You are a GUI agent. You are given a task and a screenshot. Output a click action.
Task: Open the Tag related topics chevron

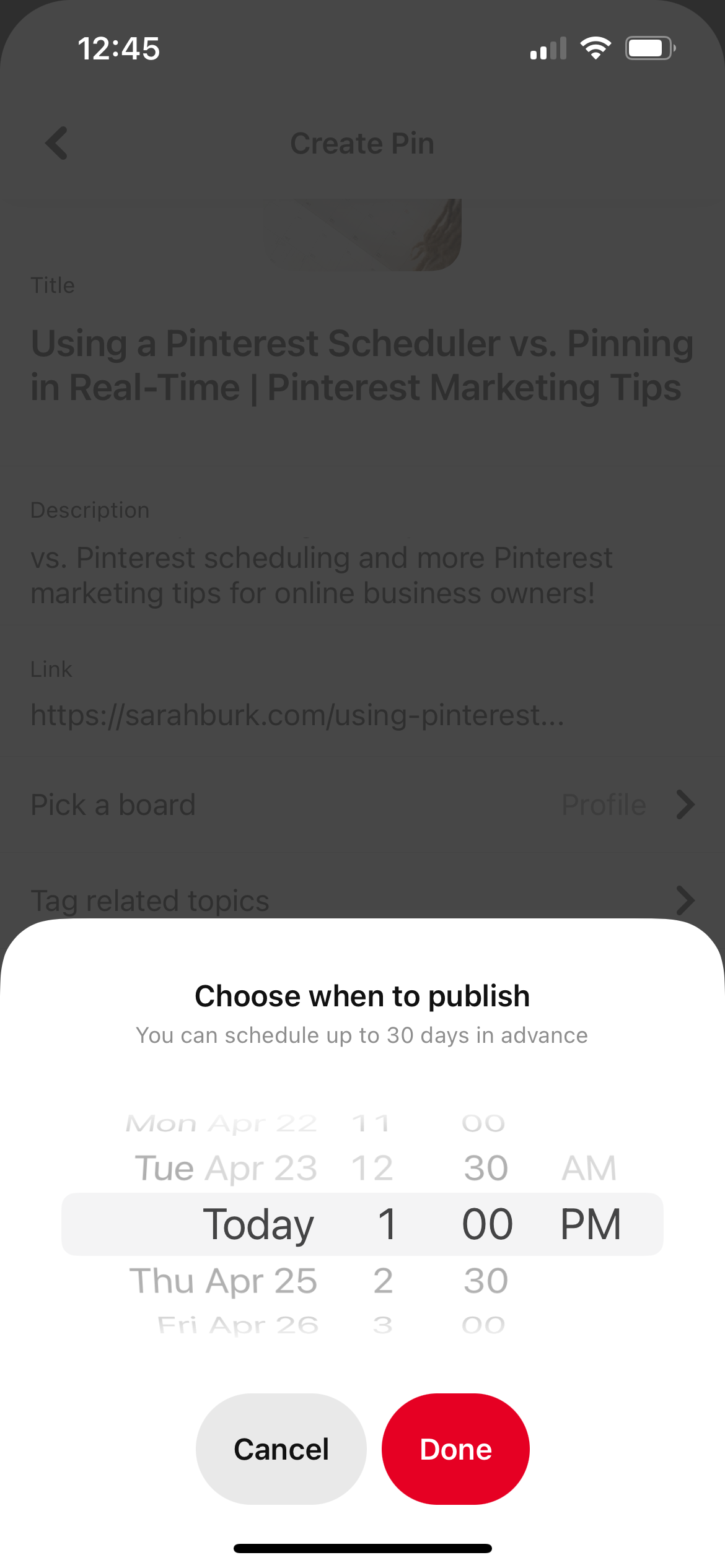(x=685, y=901)
